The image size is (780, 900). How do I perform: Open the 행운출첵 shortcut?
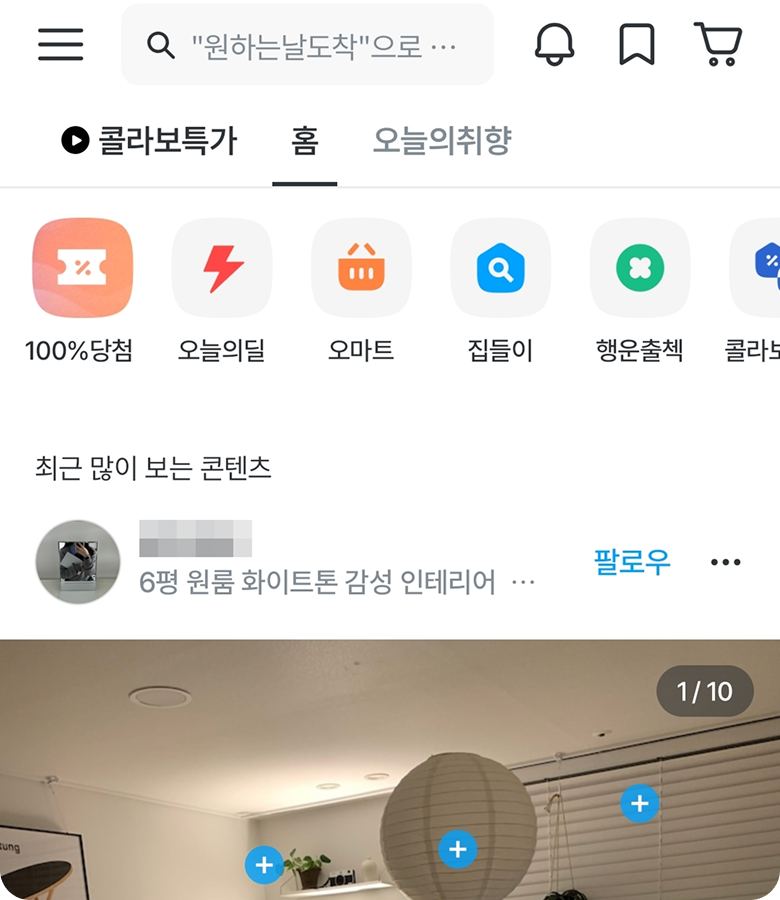point(640,268)
